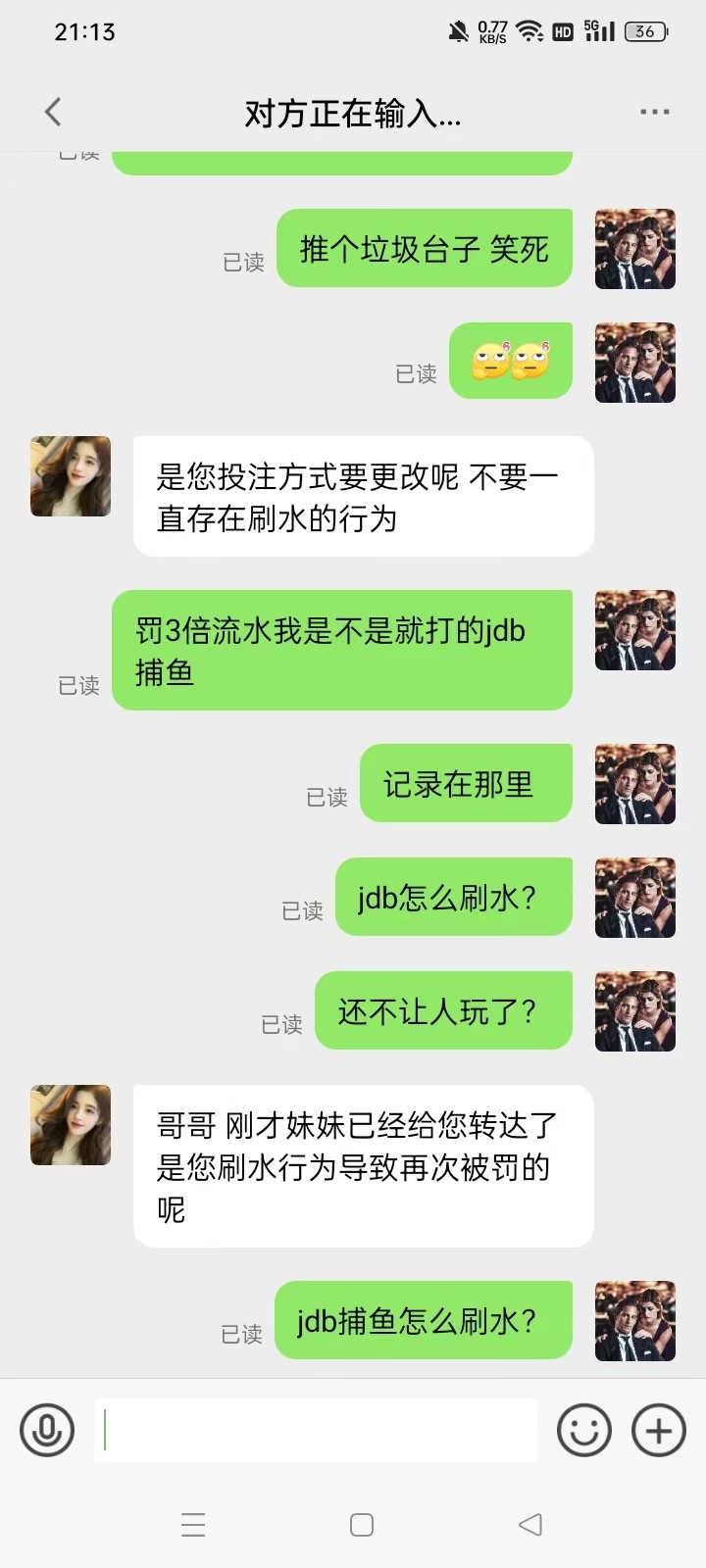Viewport: 706px width, 1568px height.
Task: Tap the chat title '对方正在输入...'
Action: click(353, 112)
